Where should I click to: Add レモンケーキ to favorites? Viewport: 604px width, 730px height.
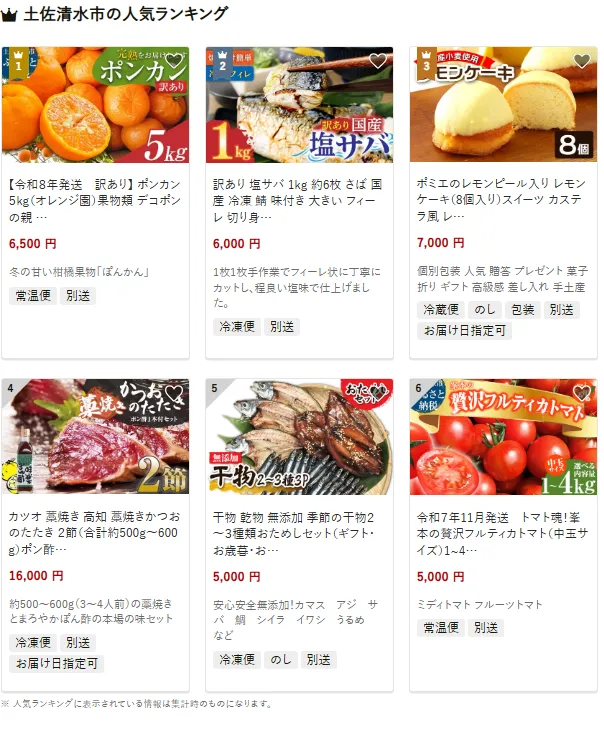[x=582, y=61]
